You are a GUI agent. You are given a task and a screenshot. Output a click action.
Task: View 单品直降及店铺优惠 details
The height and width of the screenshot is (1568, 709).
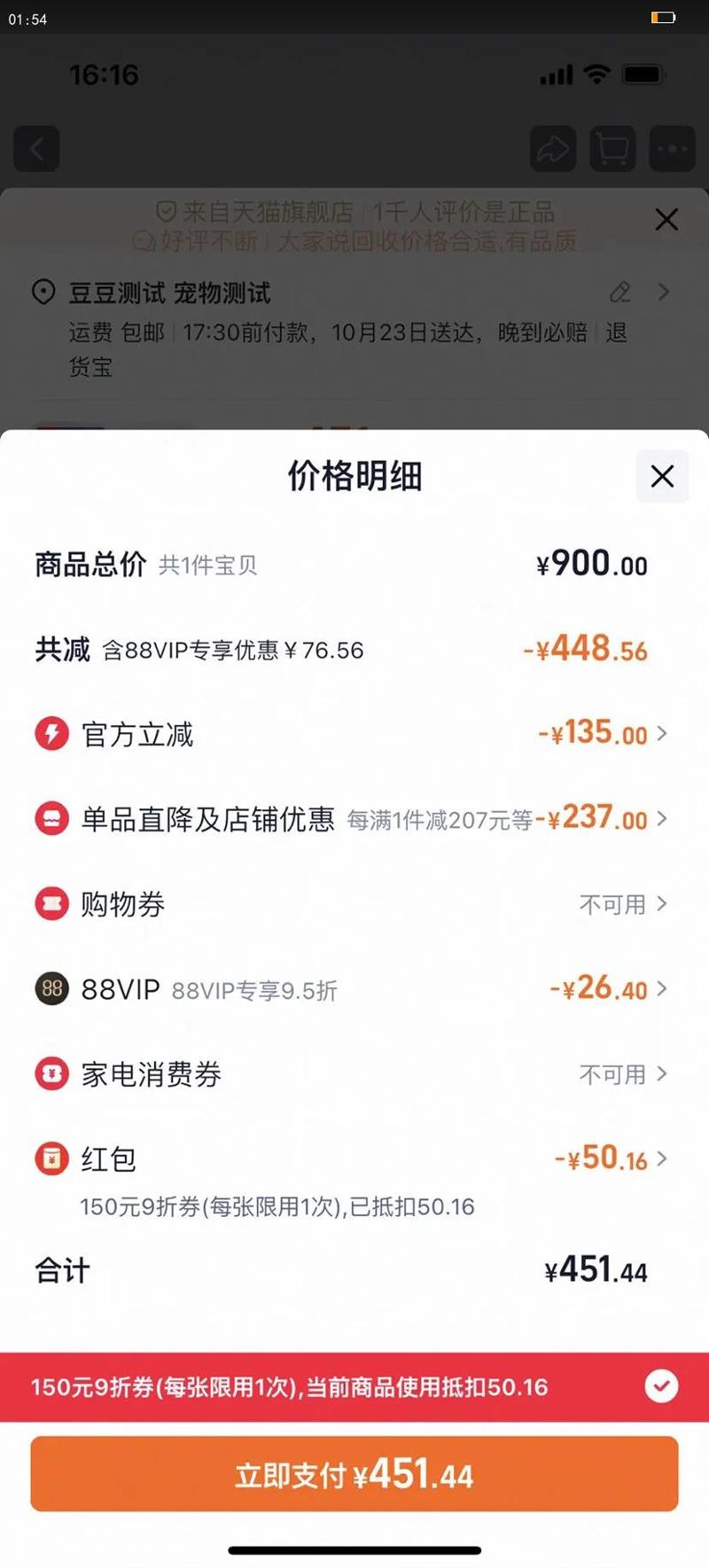(603, 819)
